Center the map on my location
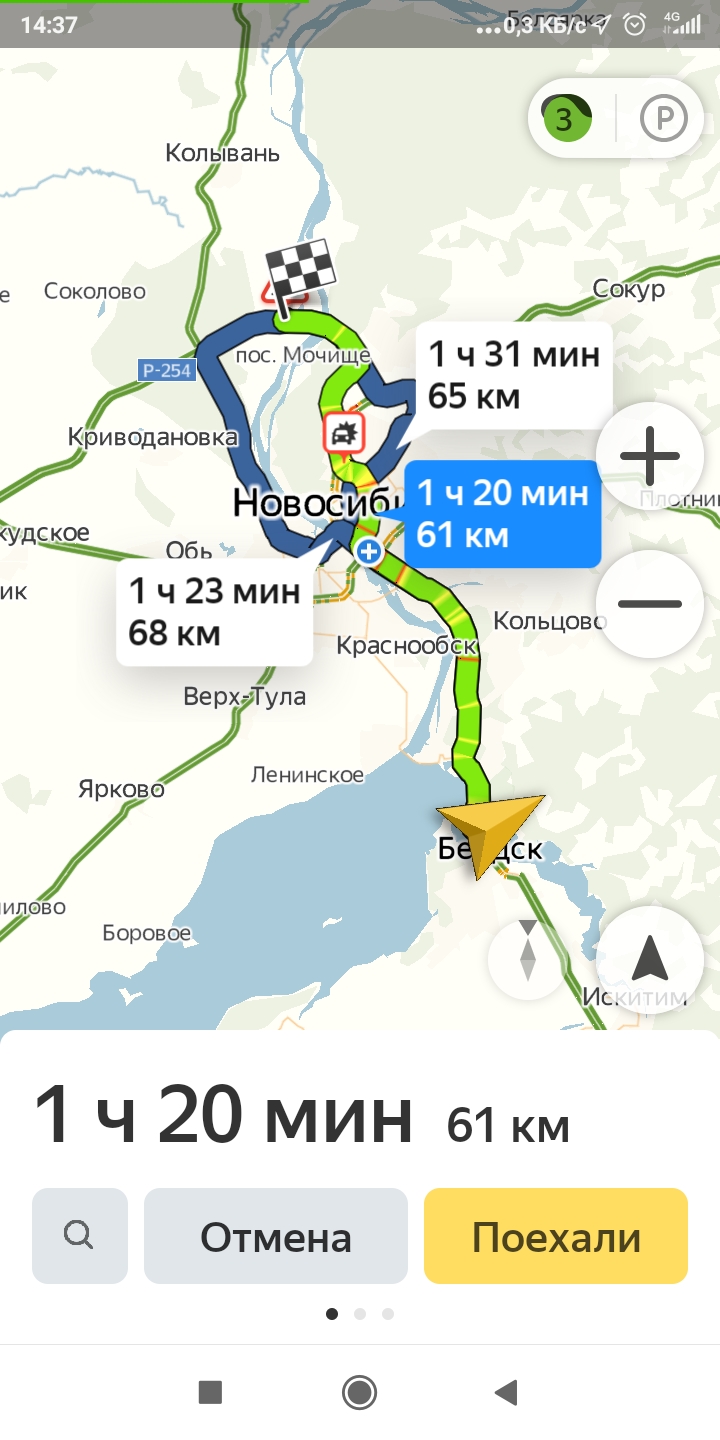The image size is (720, 1440). pos(650,959)
